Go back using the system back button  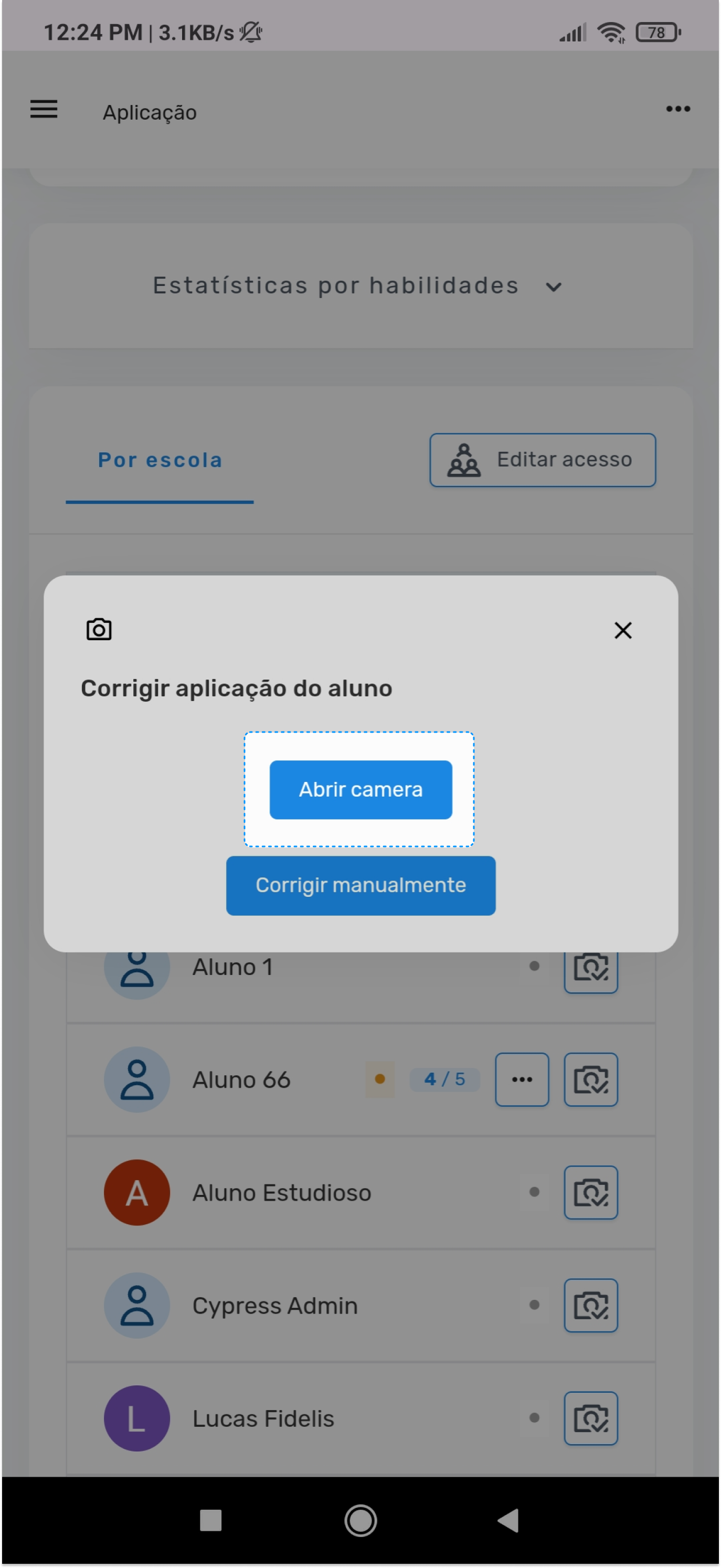click(508, 1520)
